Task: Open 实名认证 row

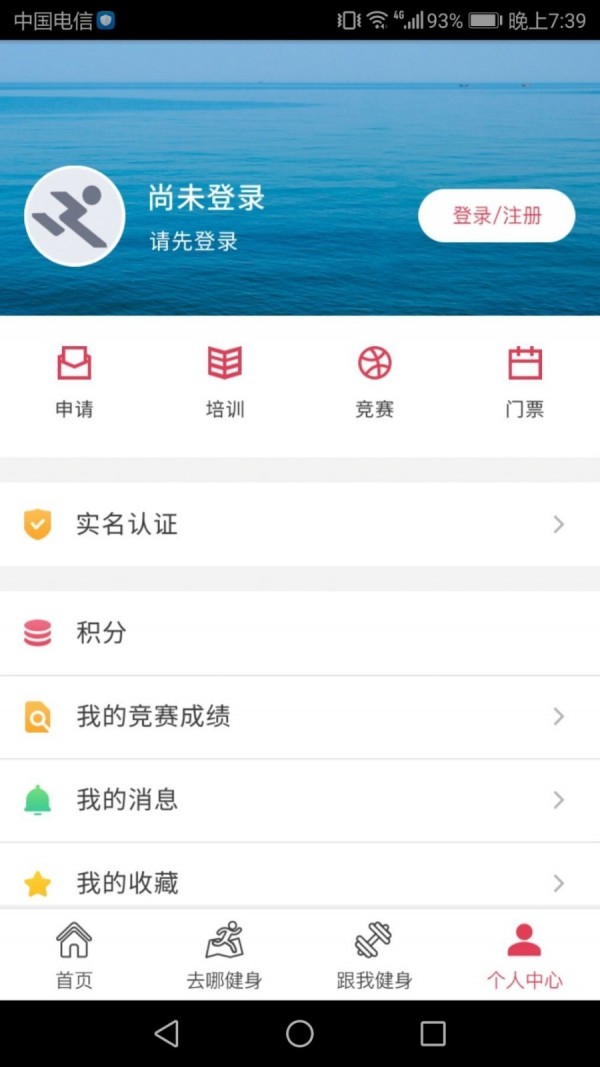Action: click(x=300, y=524)
